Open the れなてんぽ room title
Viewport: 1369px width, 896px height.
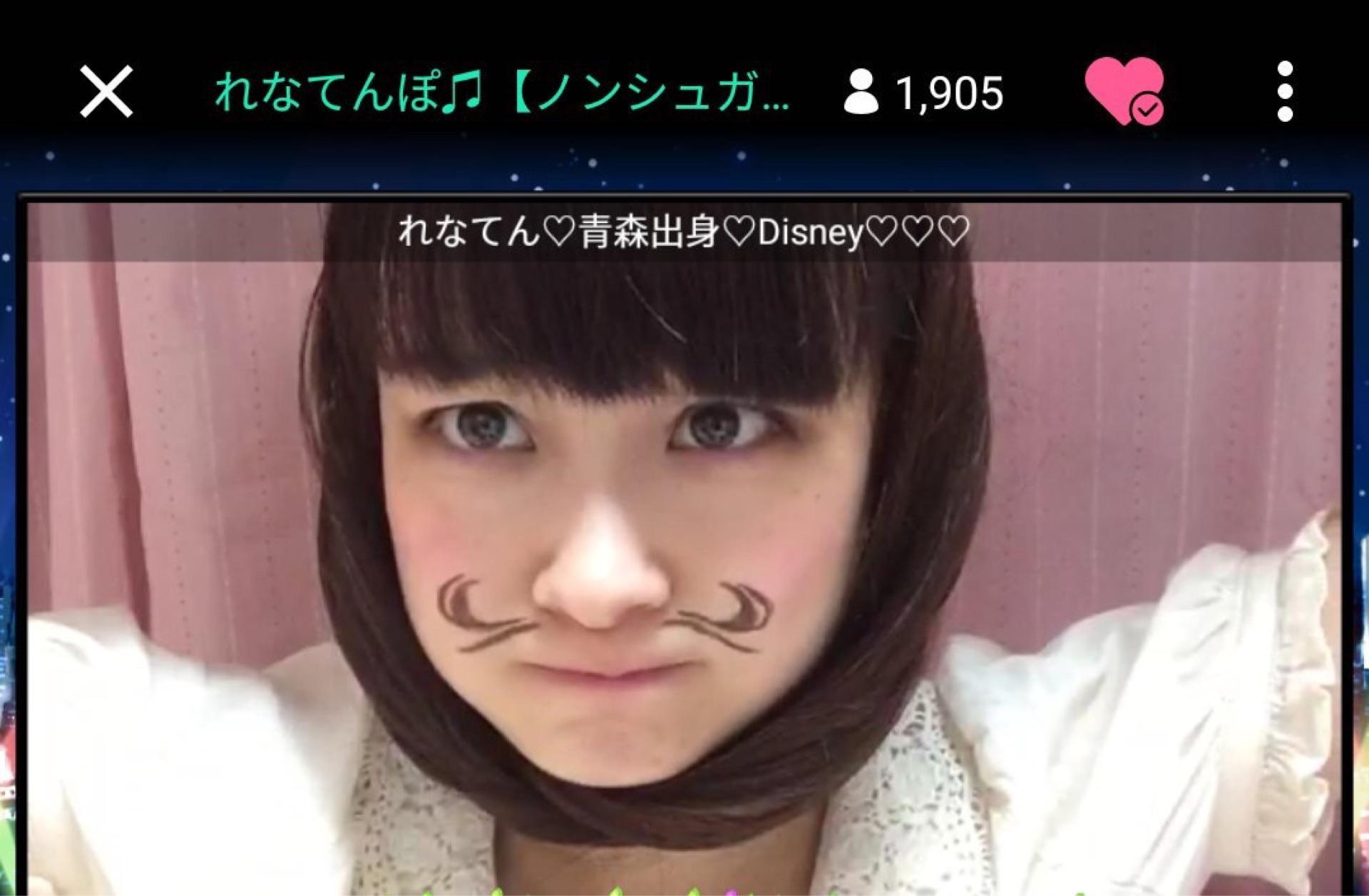pos(502,93)
